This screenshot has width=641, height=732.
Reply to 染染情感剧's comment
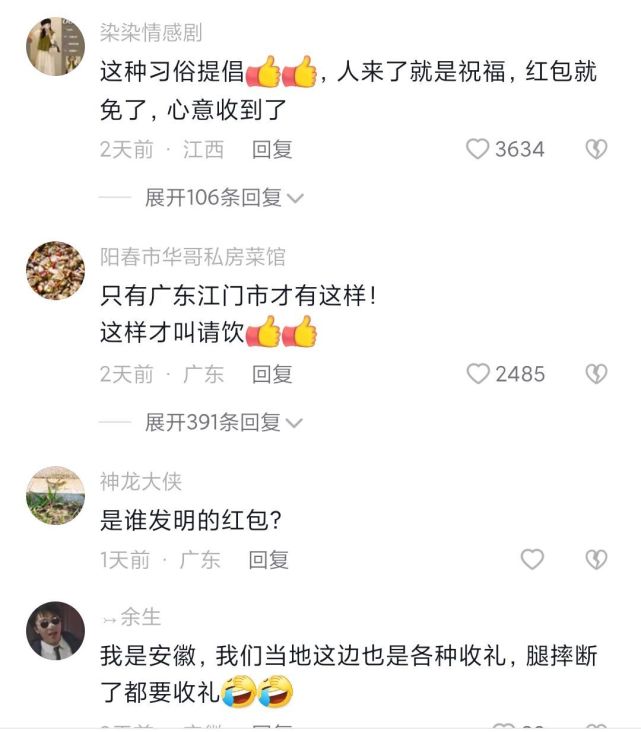[x=271, y=150]
